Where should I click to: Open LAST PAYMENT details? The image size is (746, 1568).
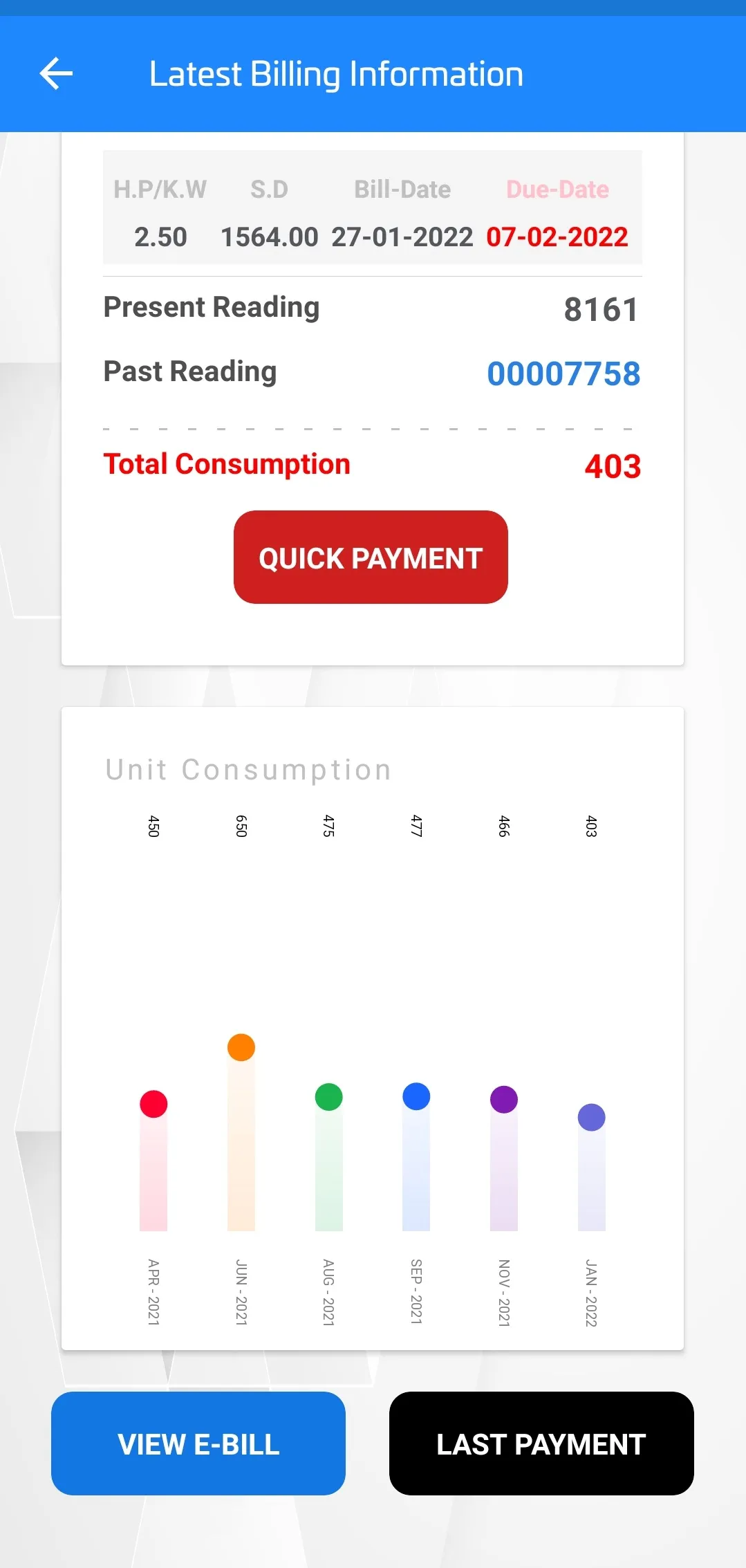click(541, 1444)
